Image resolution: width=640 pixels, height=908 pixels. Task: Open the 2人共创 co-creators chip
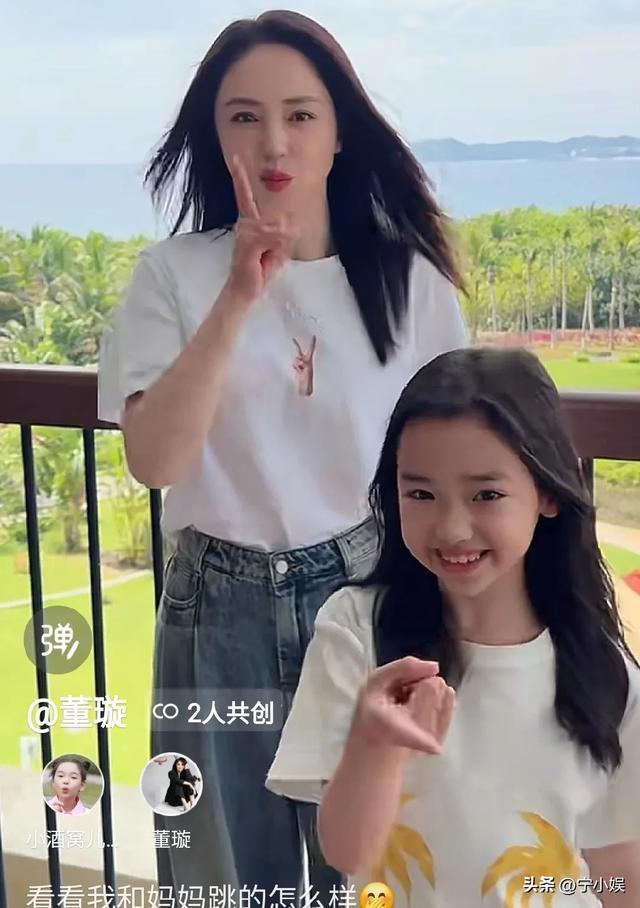click(x=218, y=713)
